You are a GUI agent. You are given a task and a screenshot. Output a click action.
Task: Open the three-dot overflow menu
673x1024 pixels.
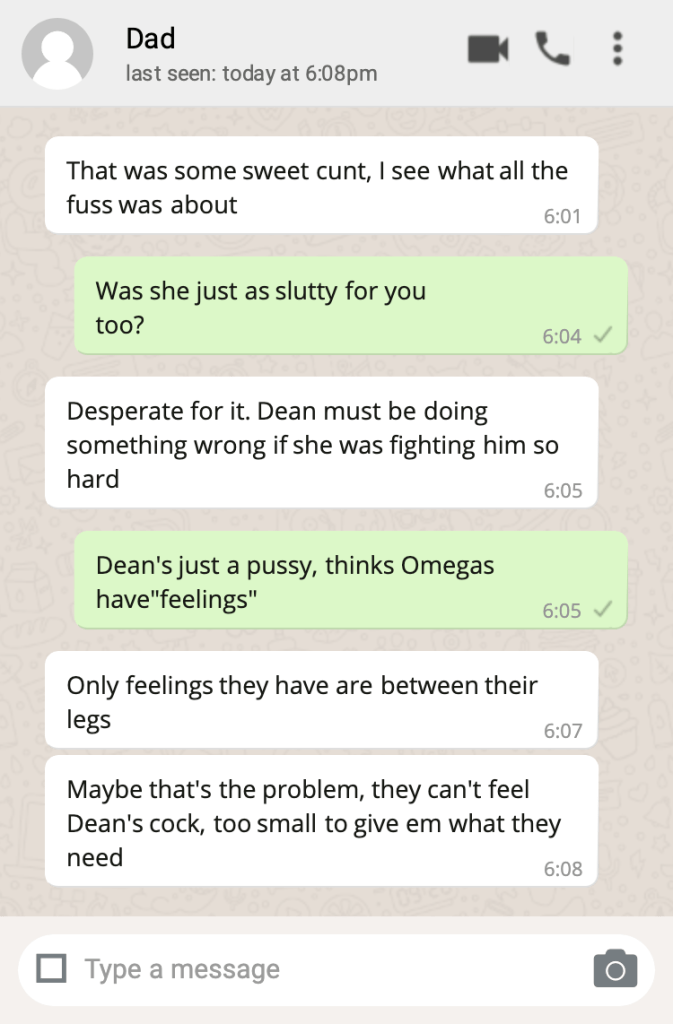(618, 48)
